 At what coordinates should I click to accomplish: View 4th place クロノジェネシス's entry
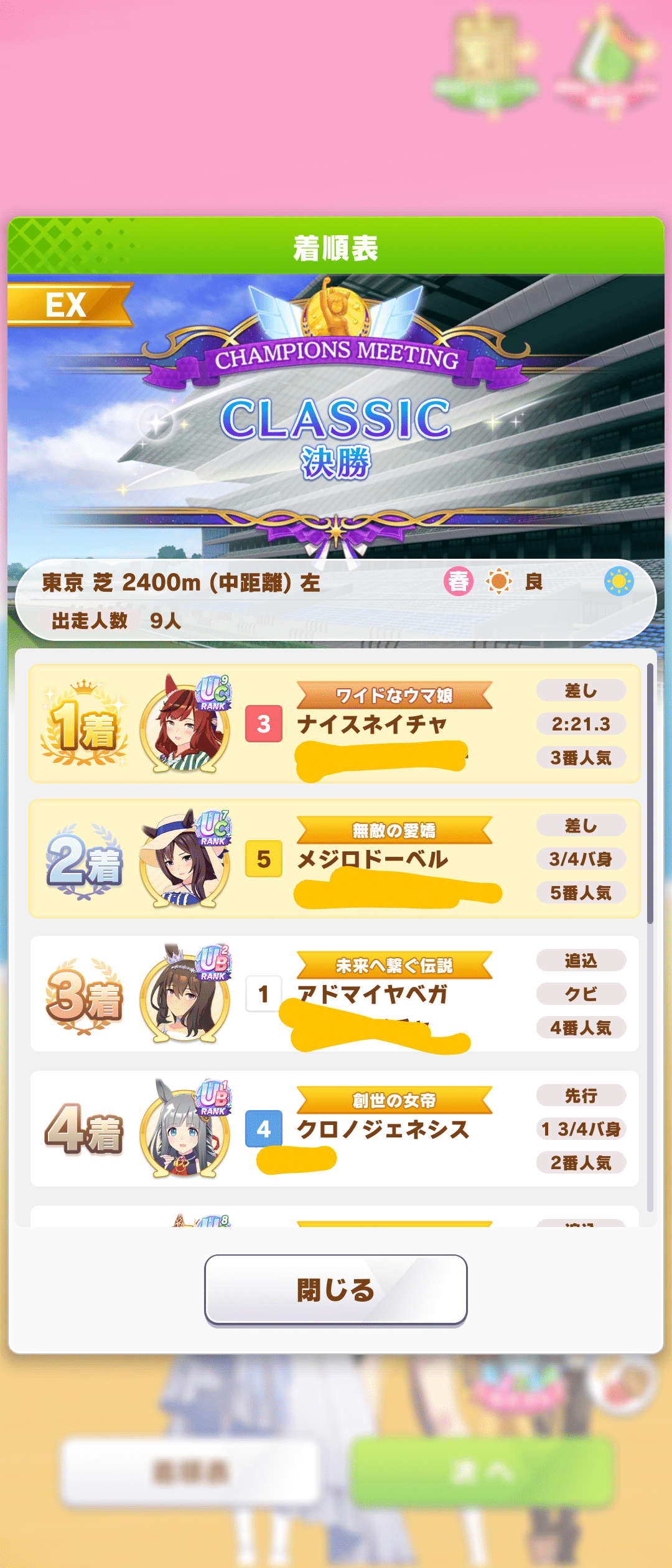point(335,1129)
